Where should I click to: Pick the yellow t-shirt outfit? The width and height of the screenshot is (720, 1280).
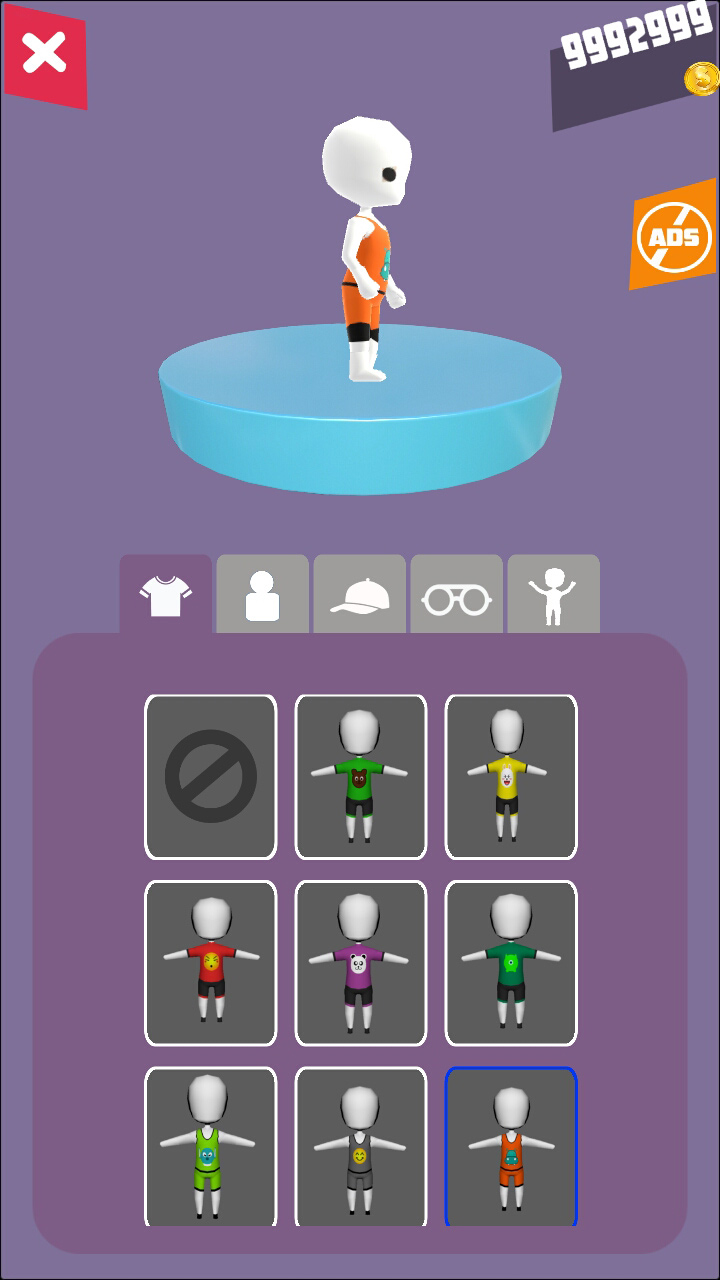tap(511, 777)
